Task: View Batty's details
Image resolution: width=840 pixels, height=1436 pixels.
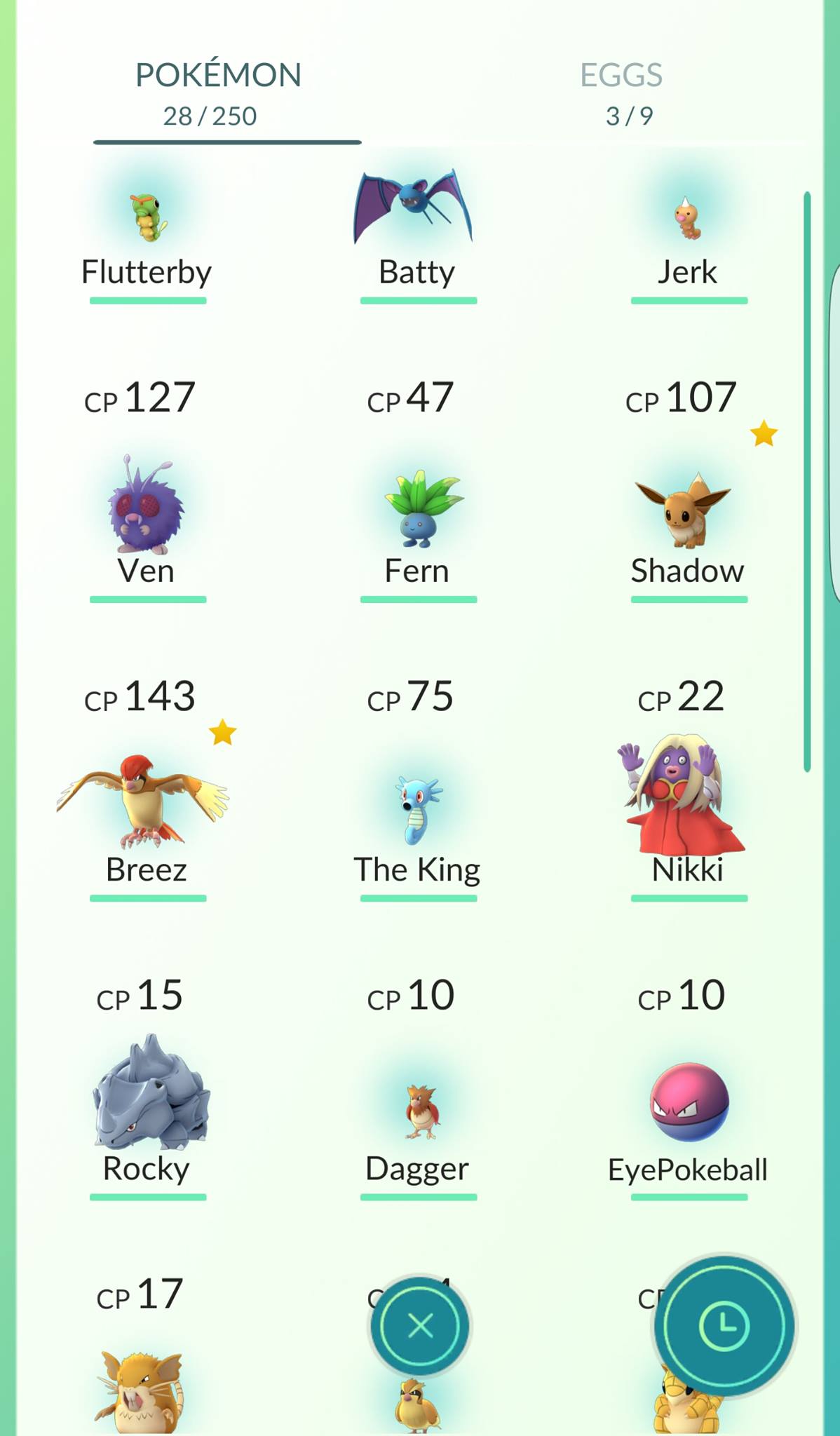Action: click(x=415, y=217)
